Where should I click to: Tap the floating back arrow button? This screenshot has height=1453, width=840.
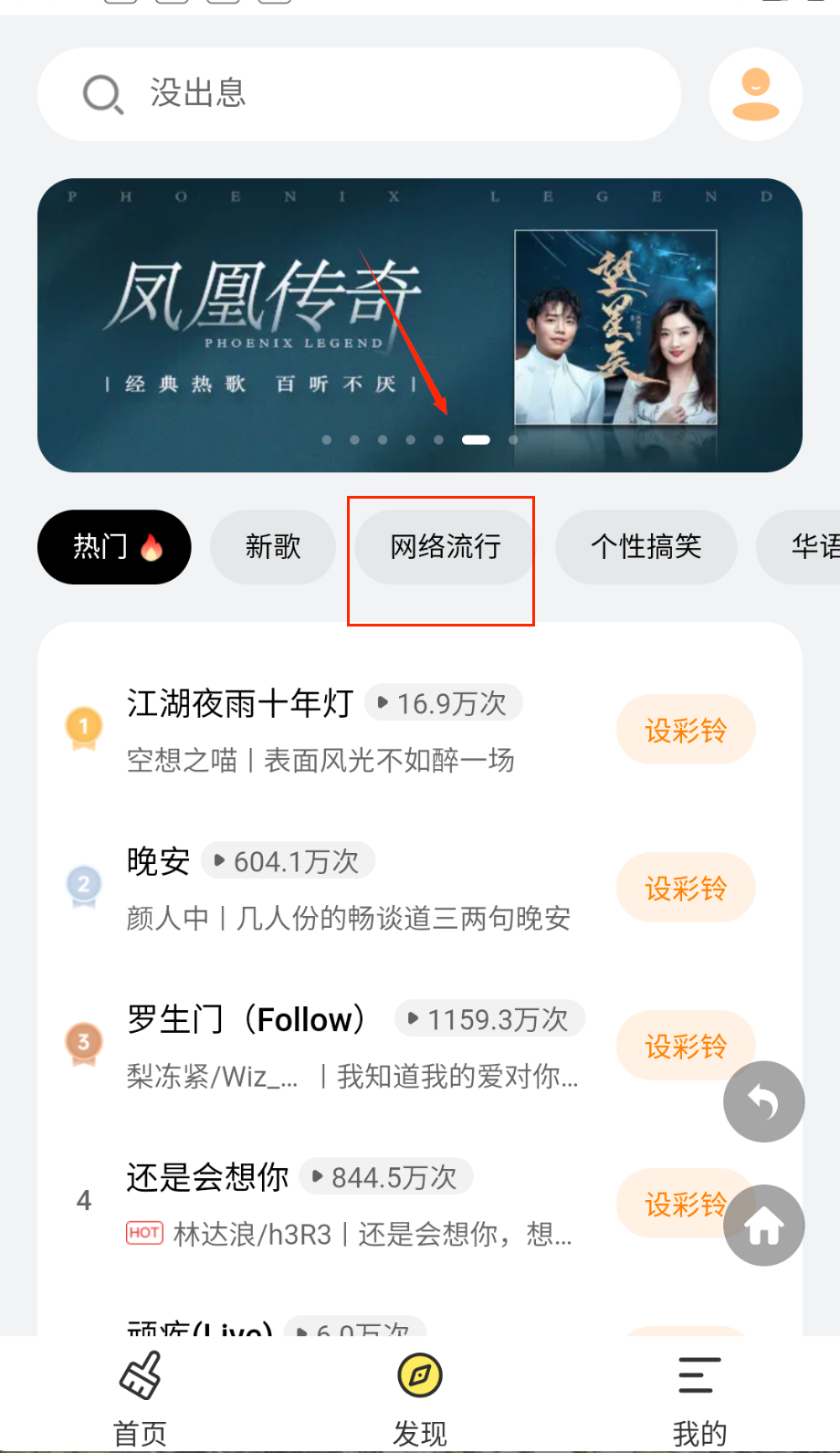pos(763,1101)
